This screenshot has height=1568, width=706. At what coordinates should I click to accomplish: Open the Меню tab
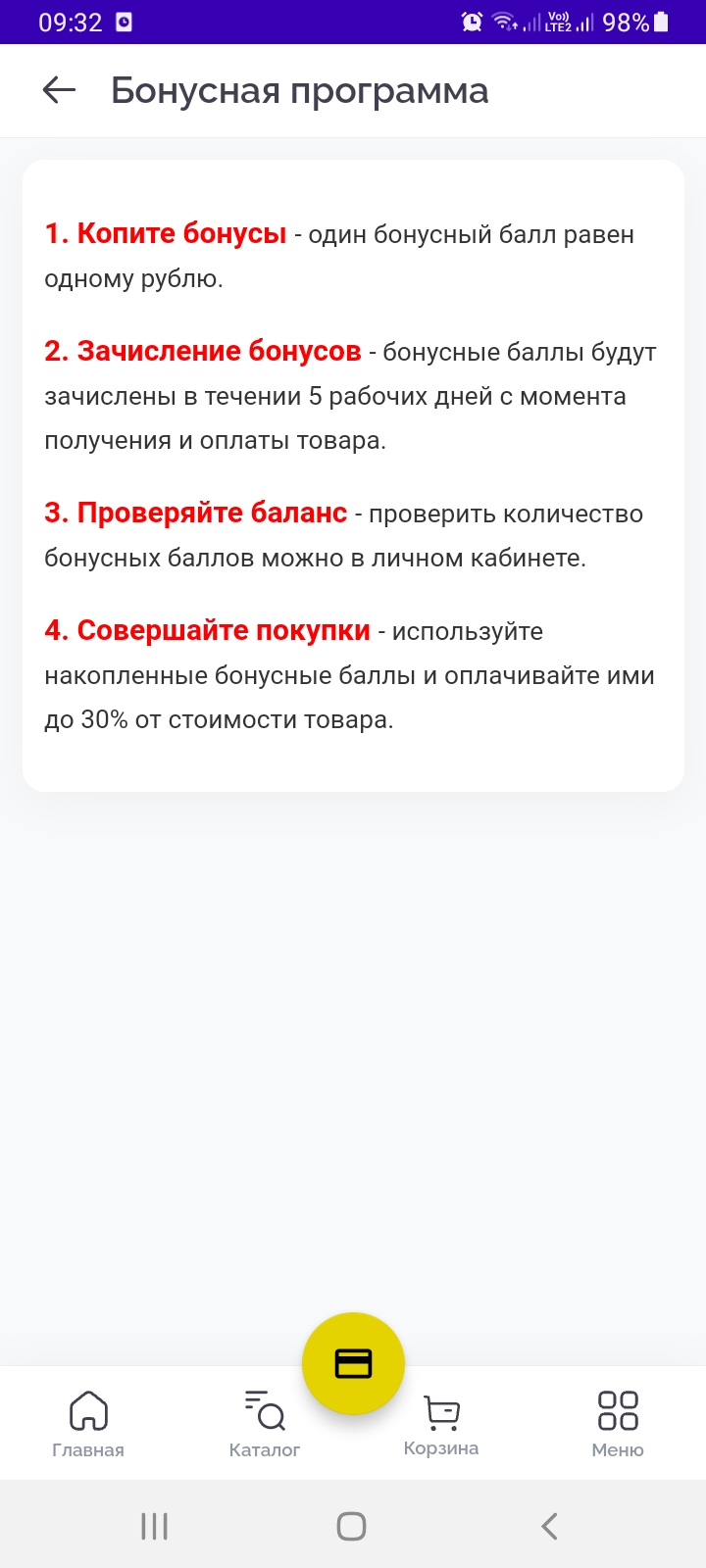(x=618, y=1423)
